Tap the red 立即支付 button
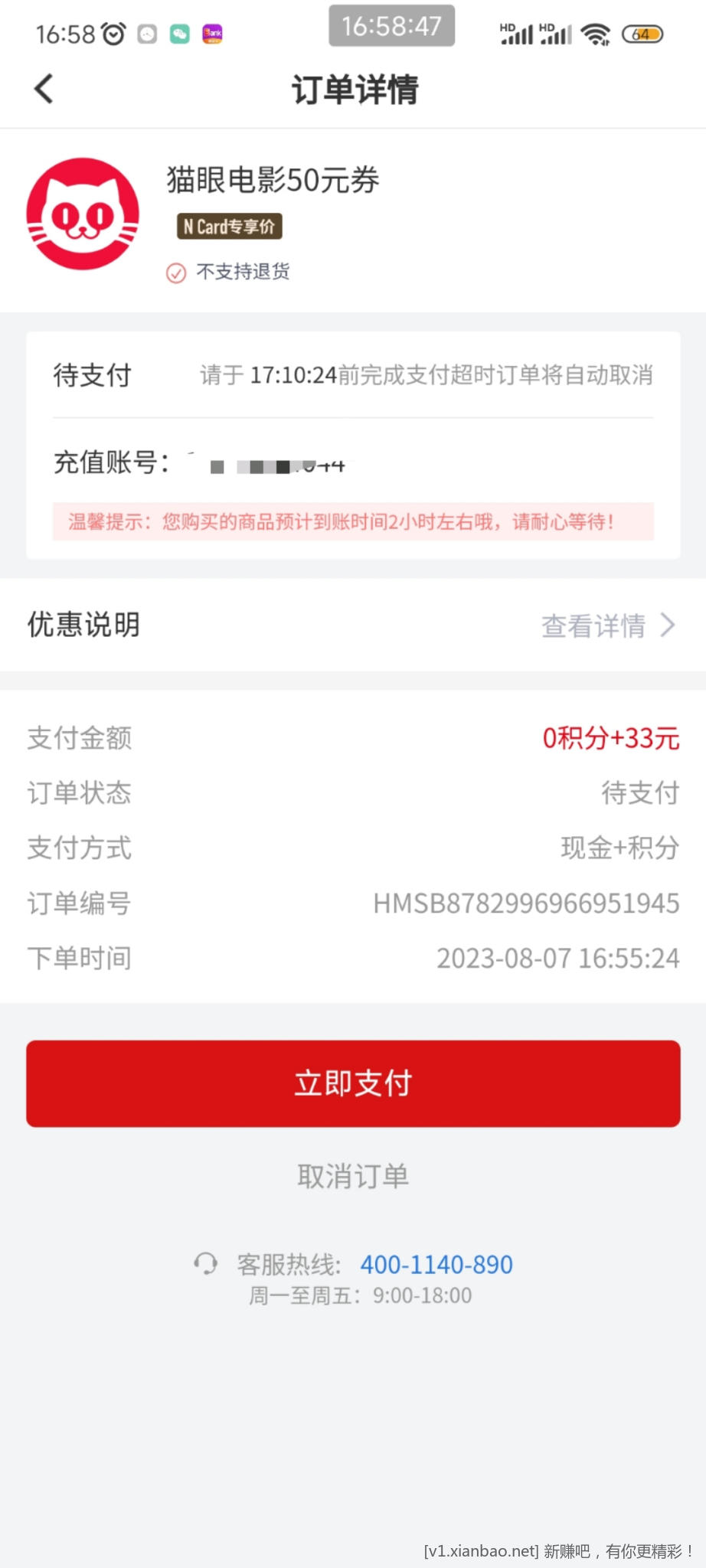 coord(353,1083)
